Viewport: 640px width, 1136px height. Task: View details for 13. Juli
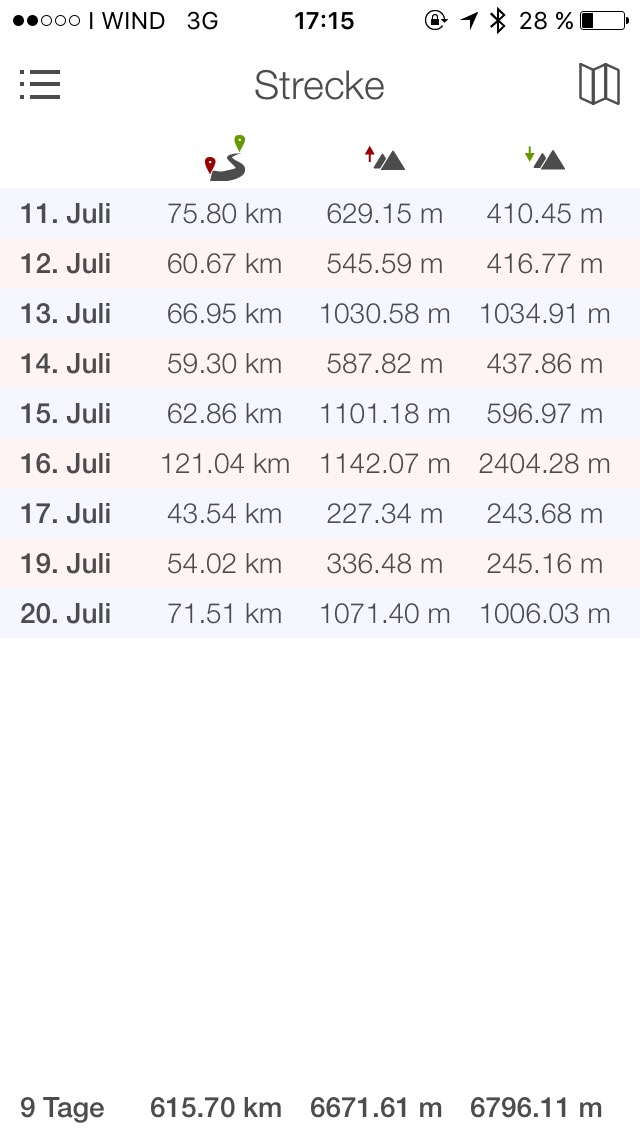[320, 313]
